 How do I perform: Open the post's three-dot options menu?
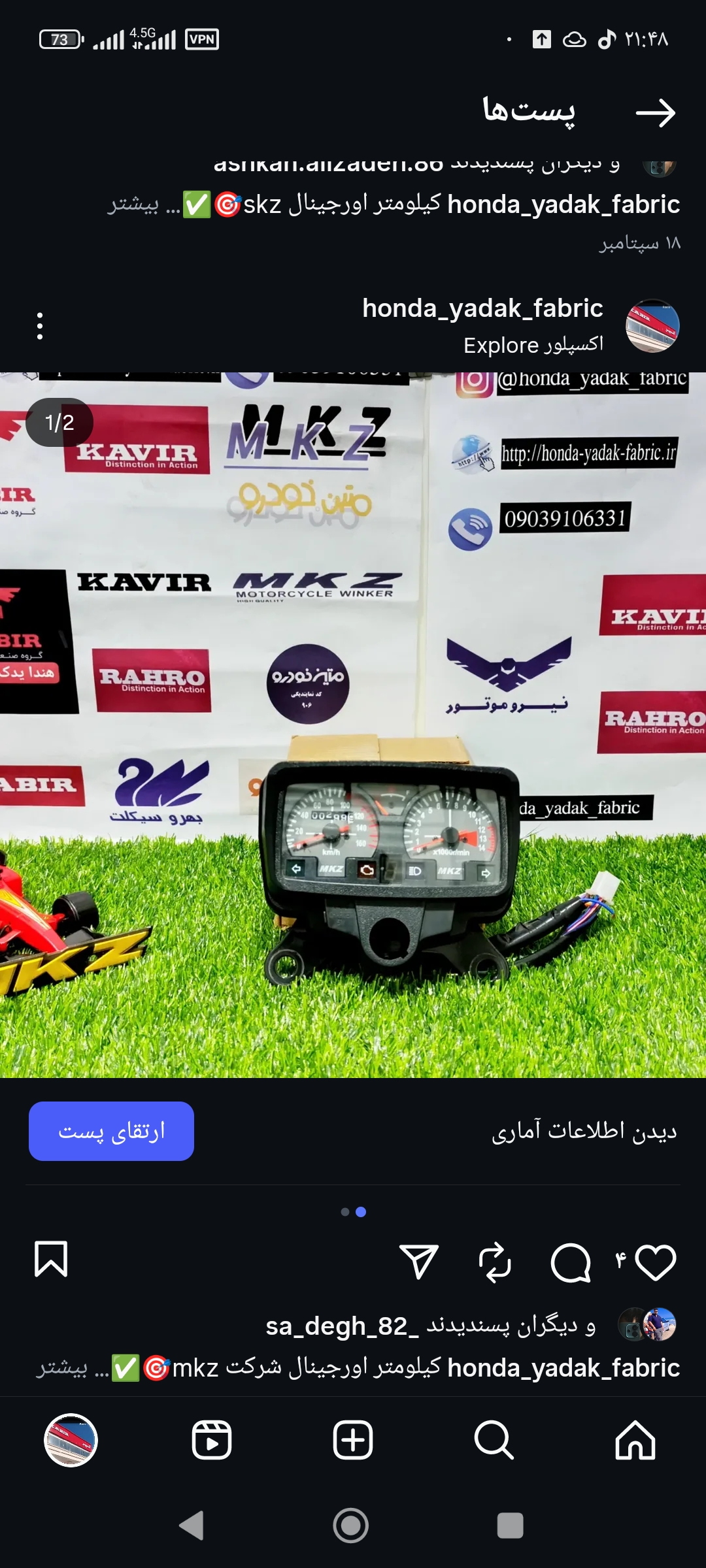tap(40, 325)
